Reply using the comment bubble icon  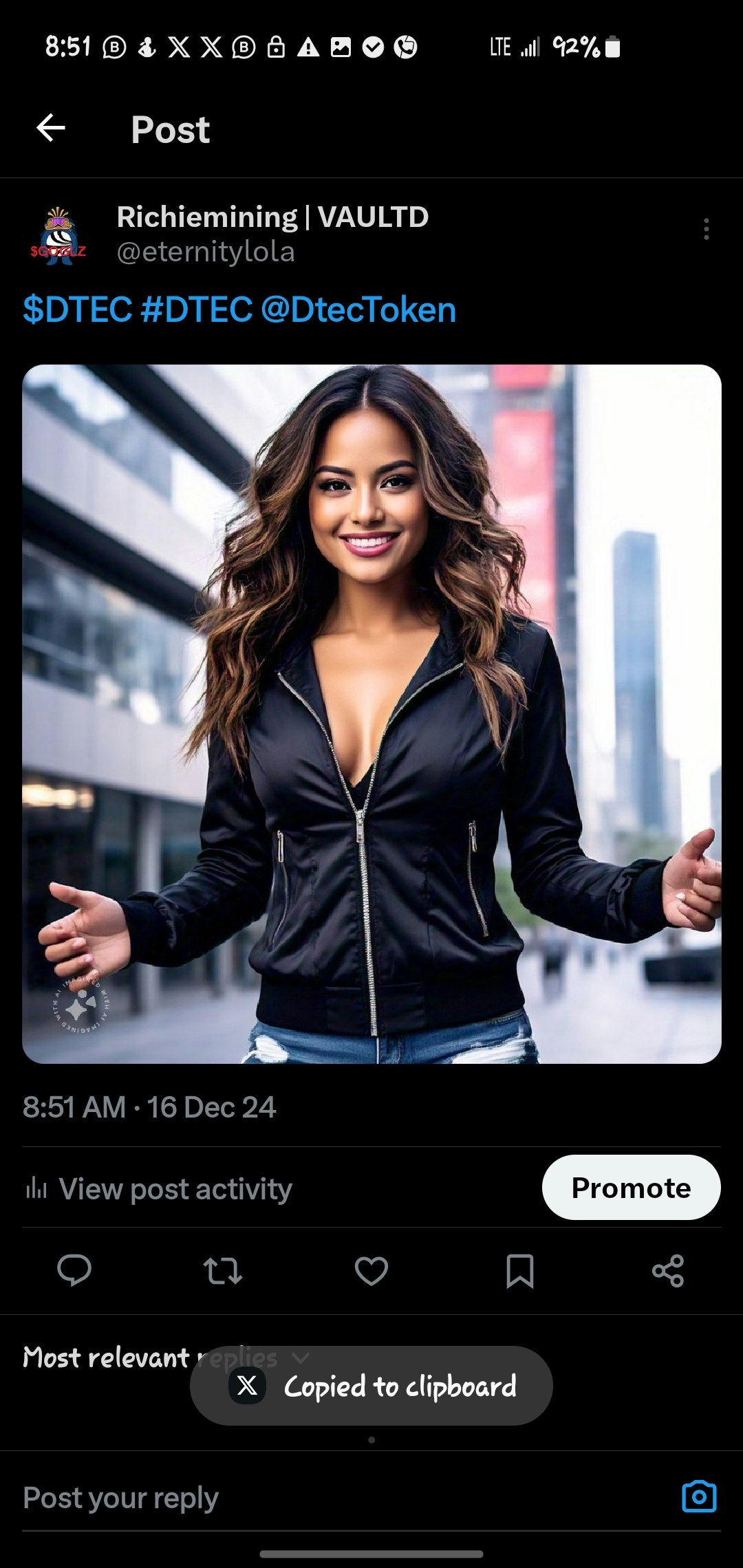tap(74, 1270)
